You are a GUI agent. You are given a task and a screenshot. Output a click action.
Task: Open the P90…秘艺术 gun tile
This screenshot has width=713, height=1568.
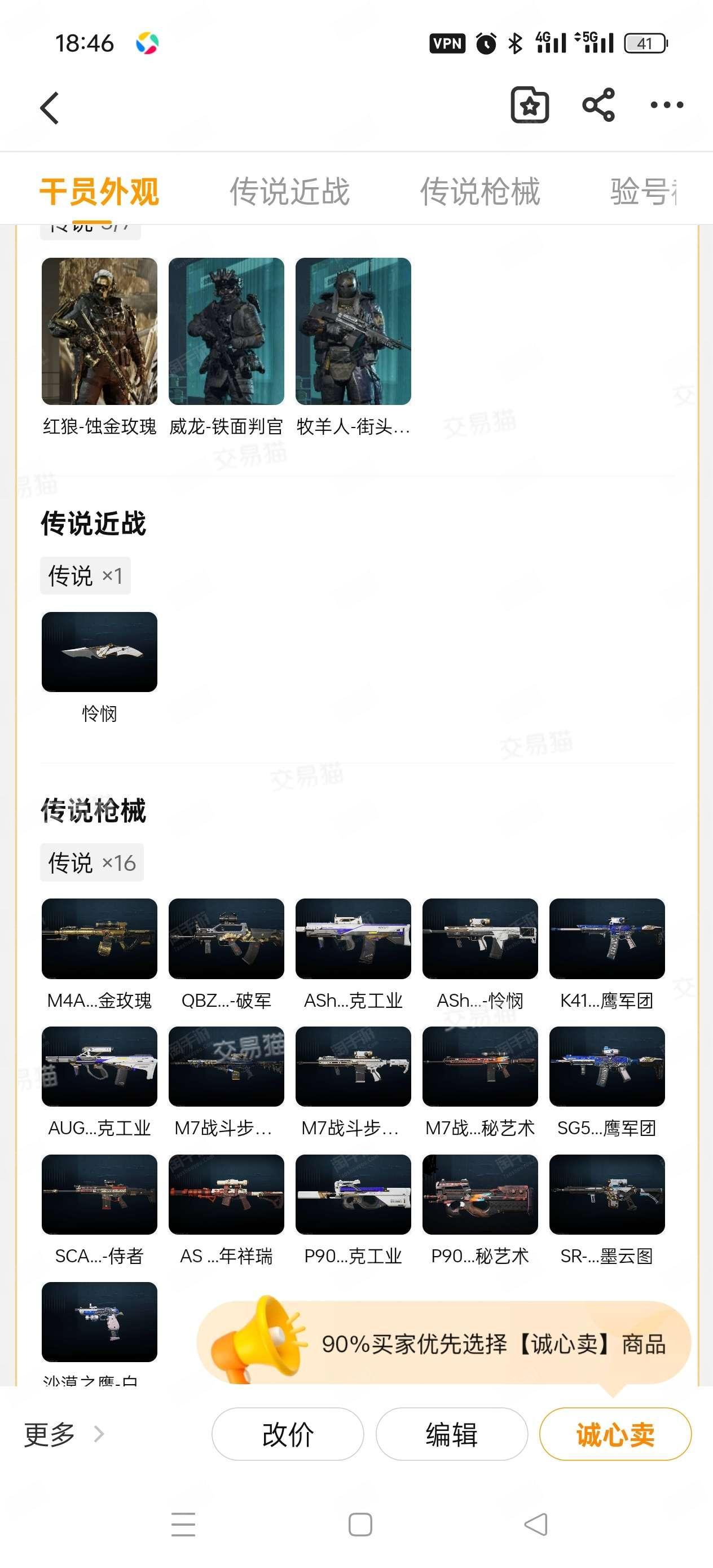tap(480, 1194)
